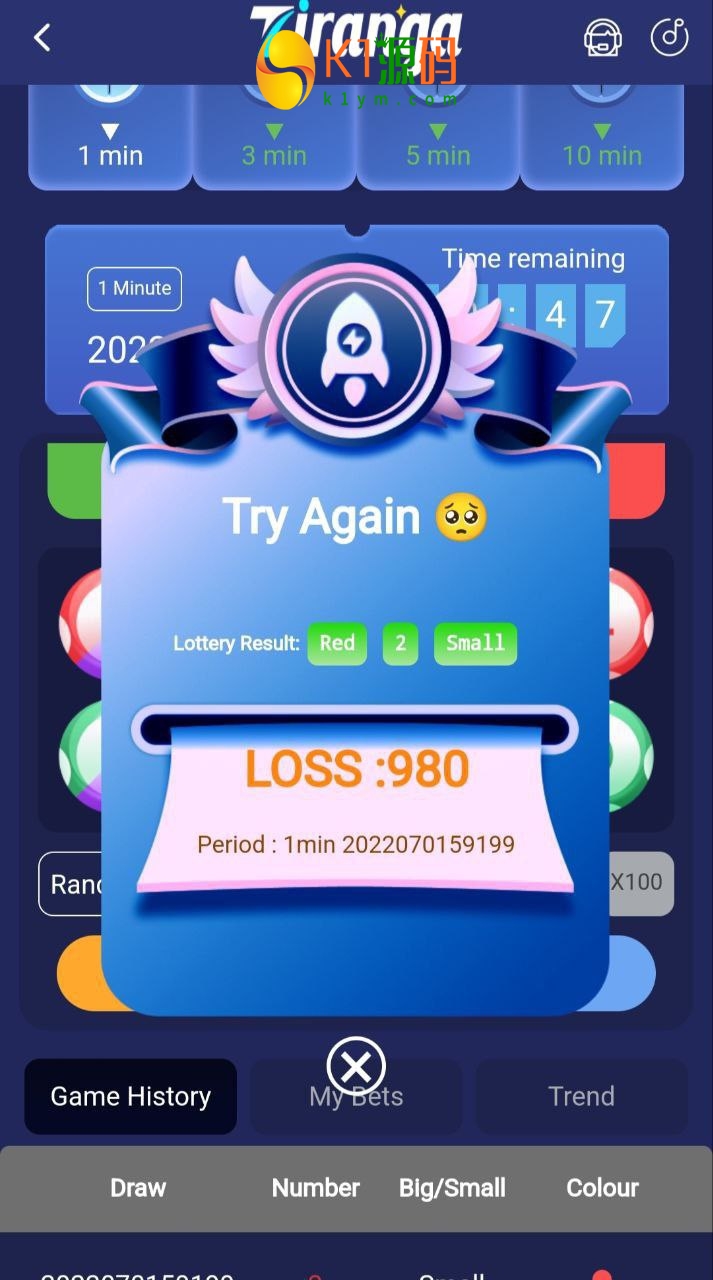Switch to the 10 min game

tap(601, 140)
